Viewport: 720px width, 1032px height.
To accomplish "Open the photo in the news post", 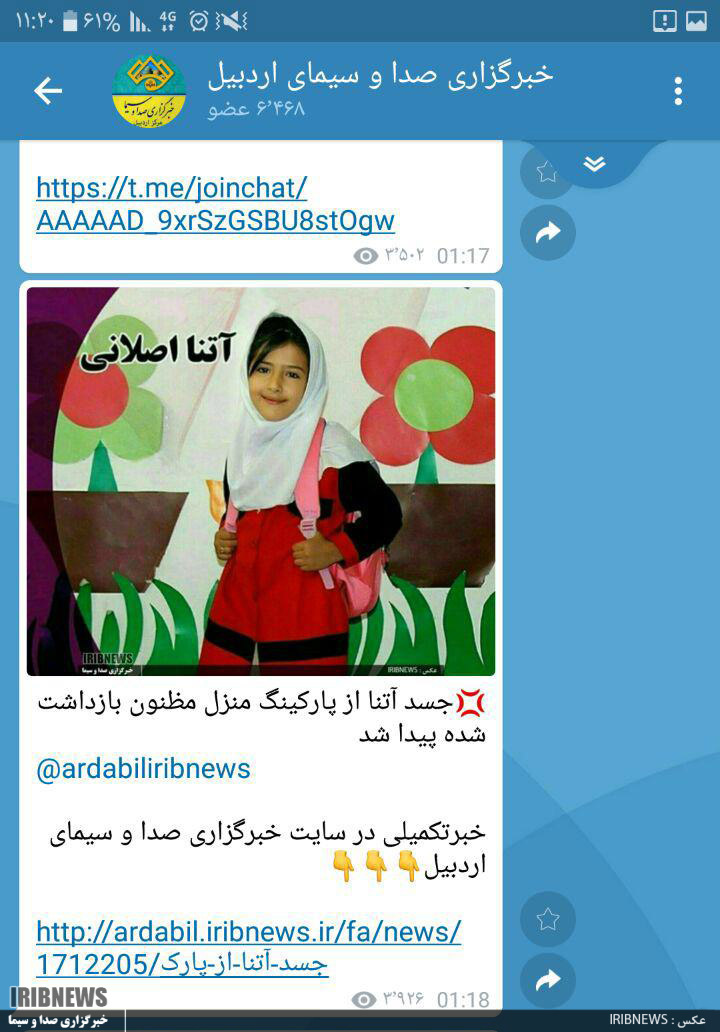I will point(260,481).
